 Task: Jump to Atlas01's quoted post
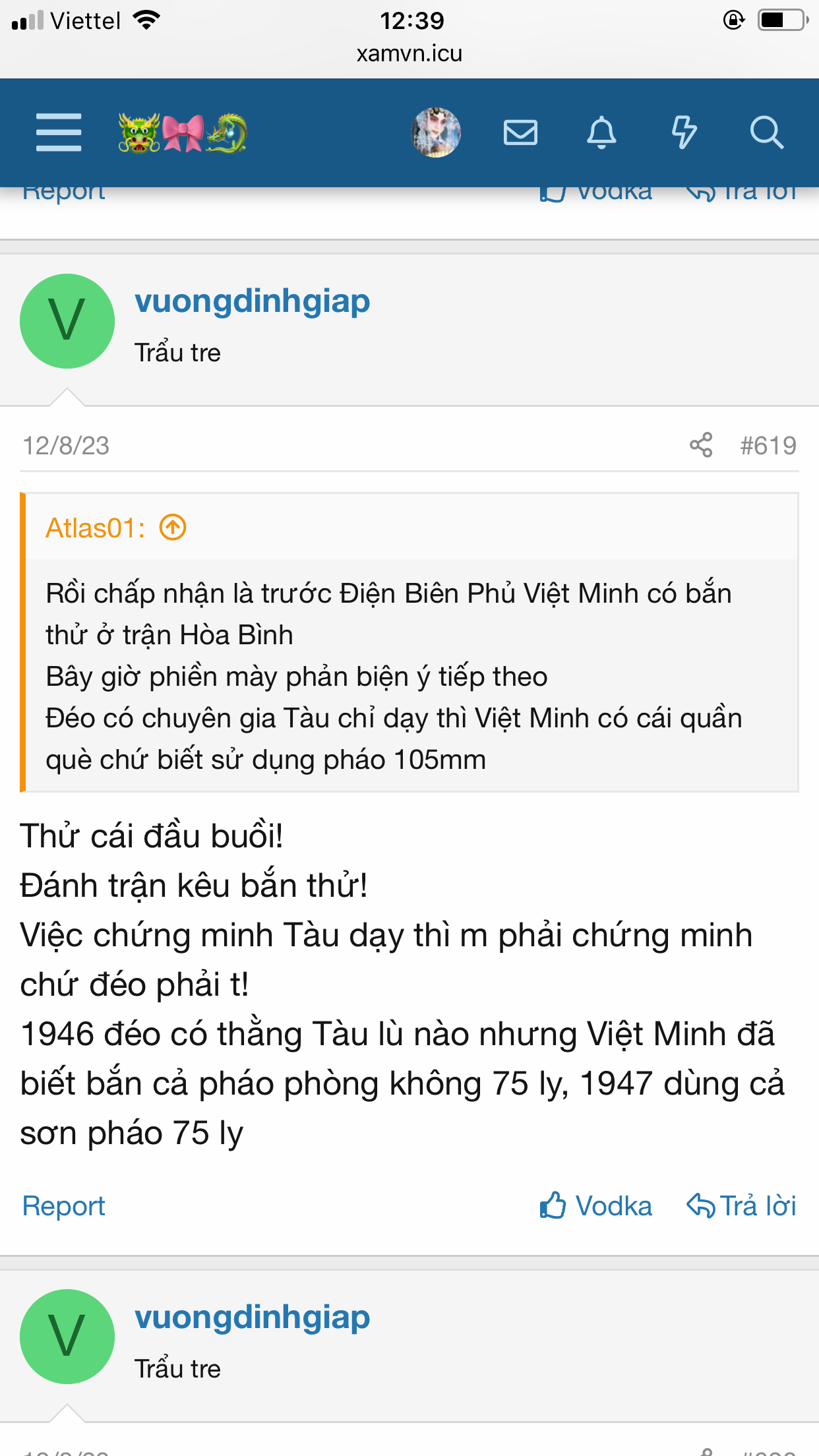pos(173,528)
